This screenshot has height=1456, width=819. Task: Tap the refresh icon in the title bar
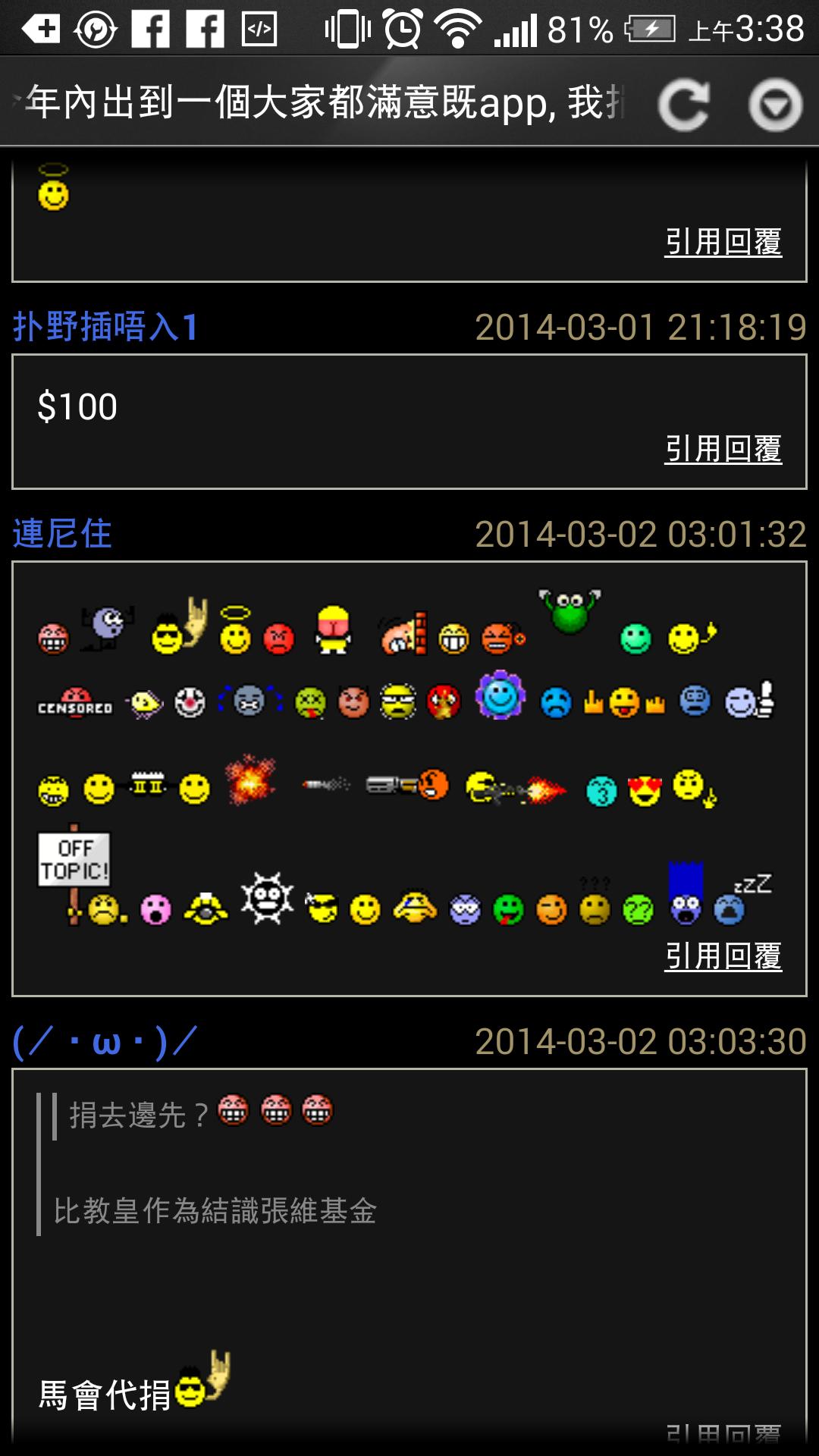point(683,105)
